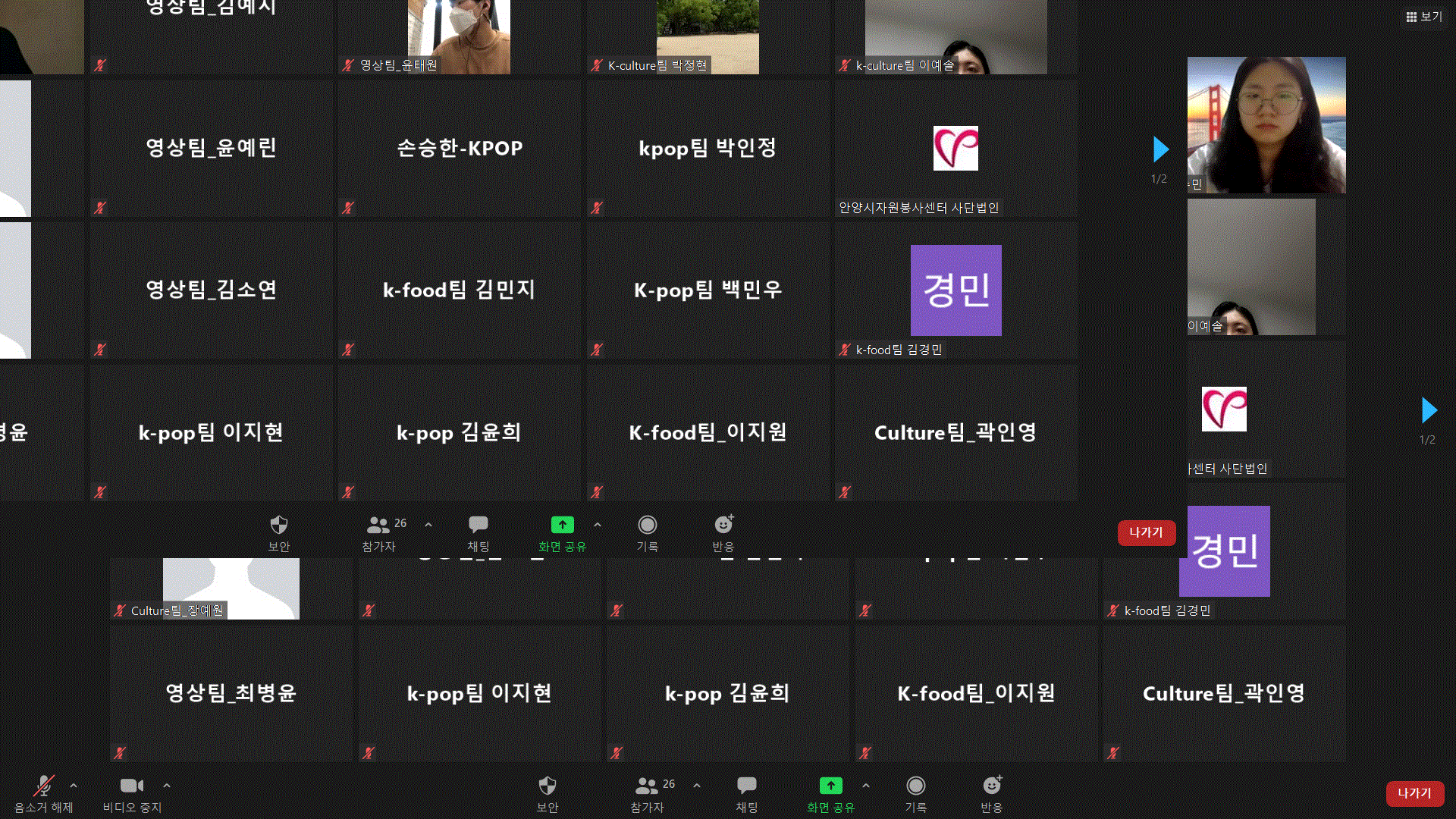Open 참가자 list in the bottom toolbar

647,793
